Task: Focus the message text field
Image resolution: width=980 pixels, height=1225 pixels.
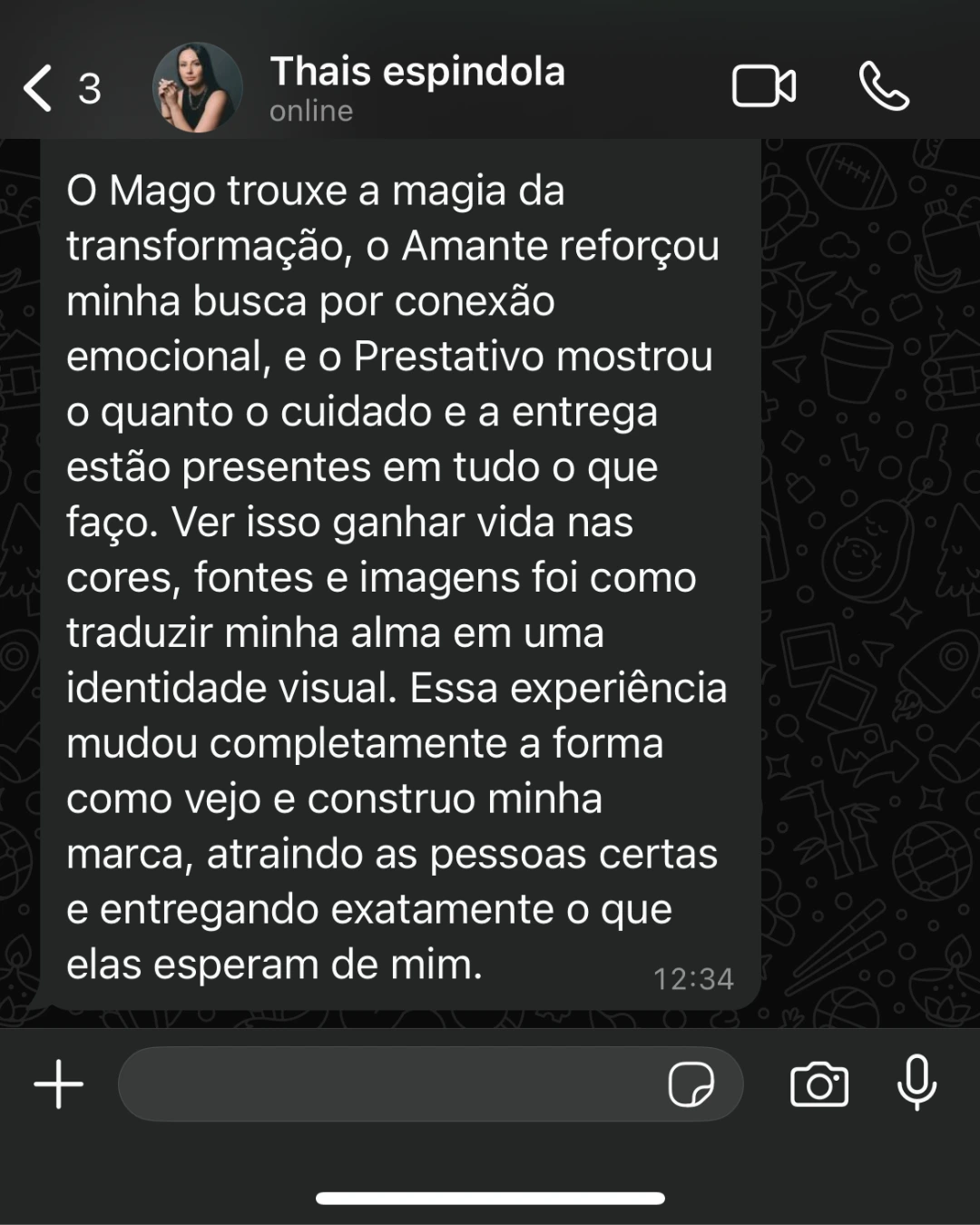Action: pos(390,1083)
